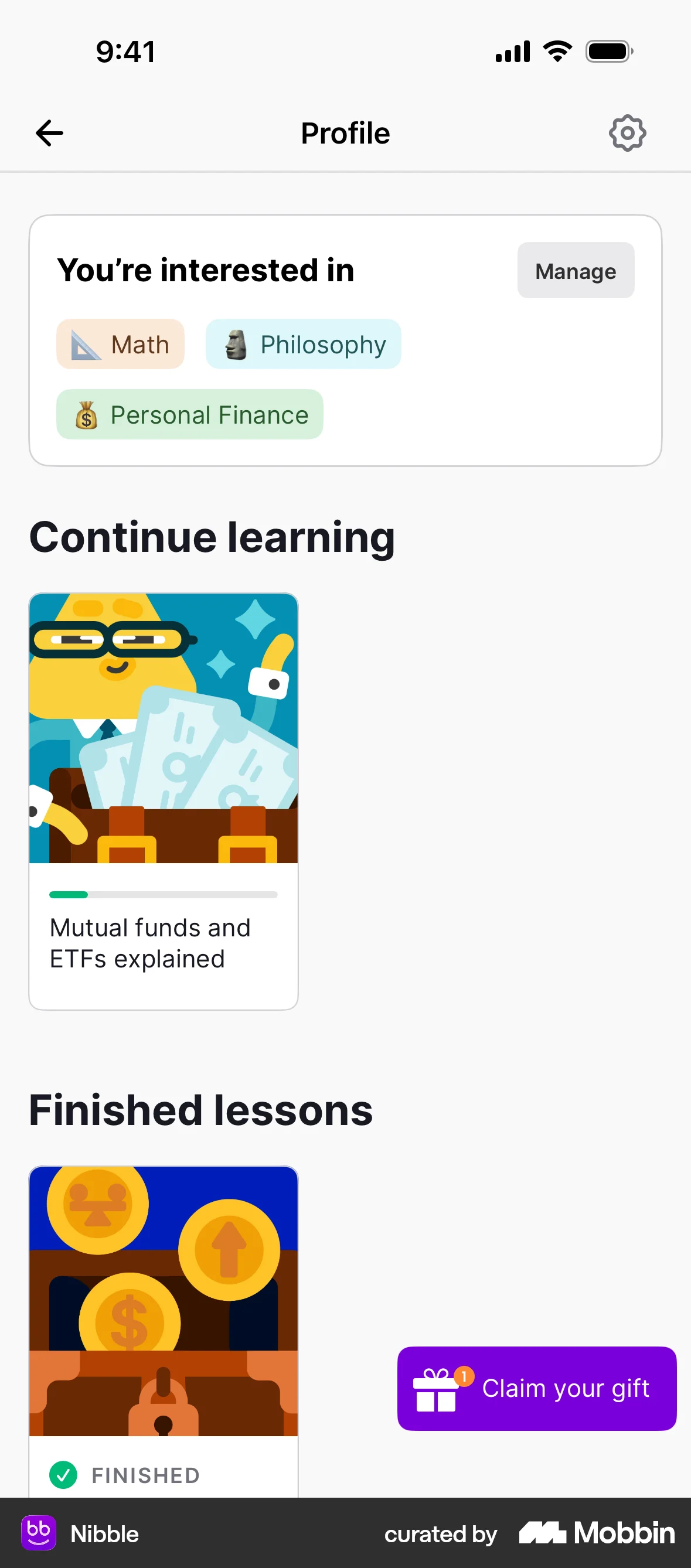Screen dimensions: 691x1568
Task: Open the settings gear
Action: 627,134
